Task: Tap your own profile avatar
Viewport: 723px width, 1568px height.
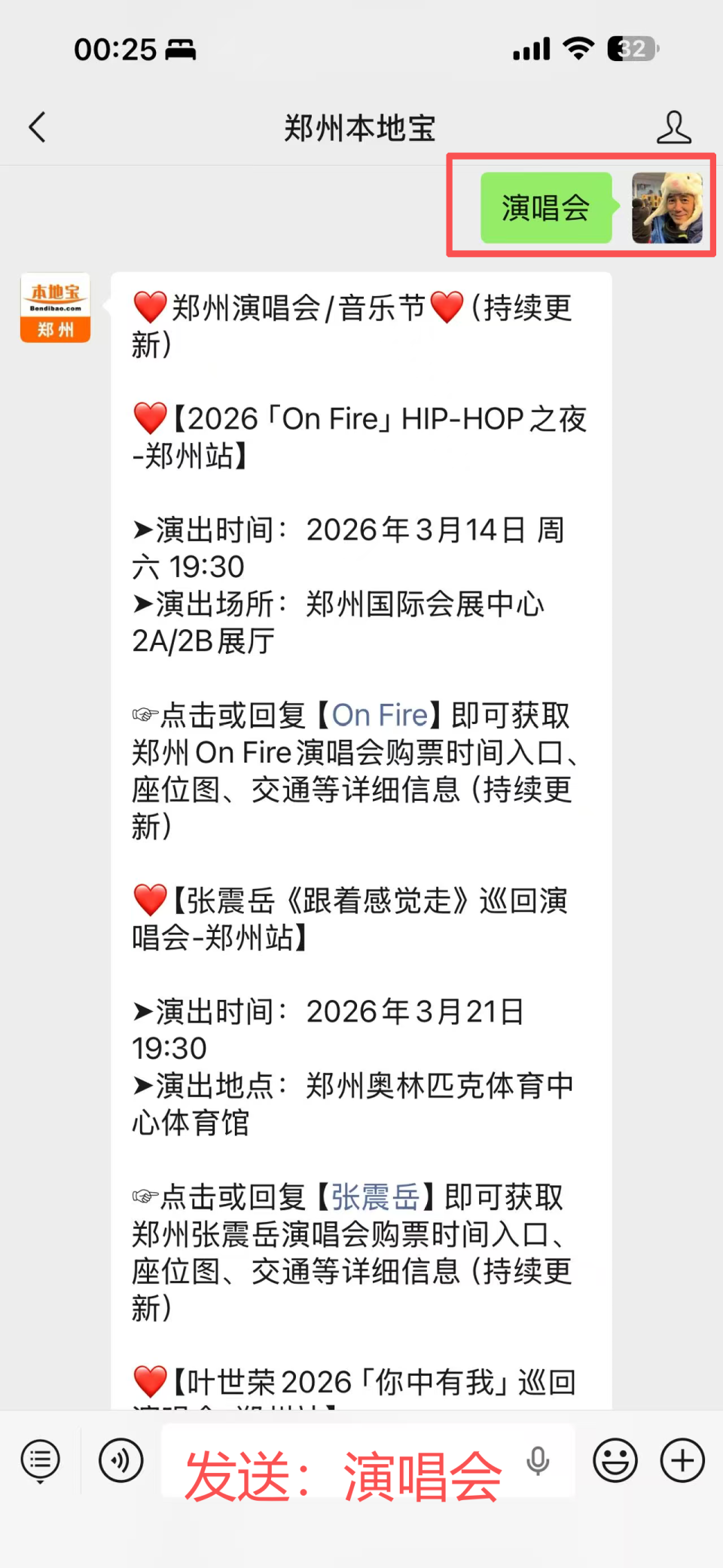Action: pos(666,206)
